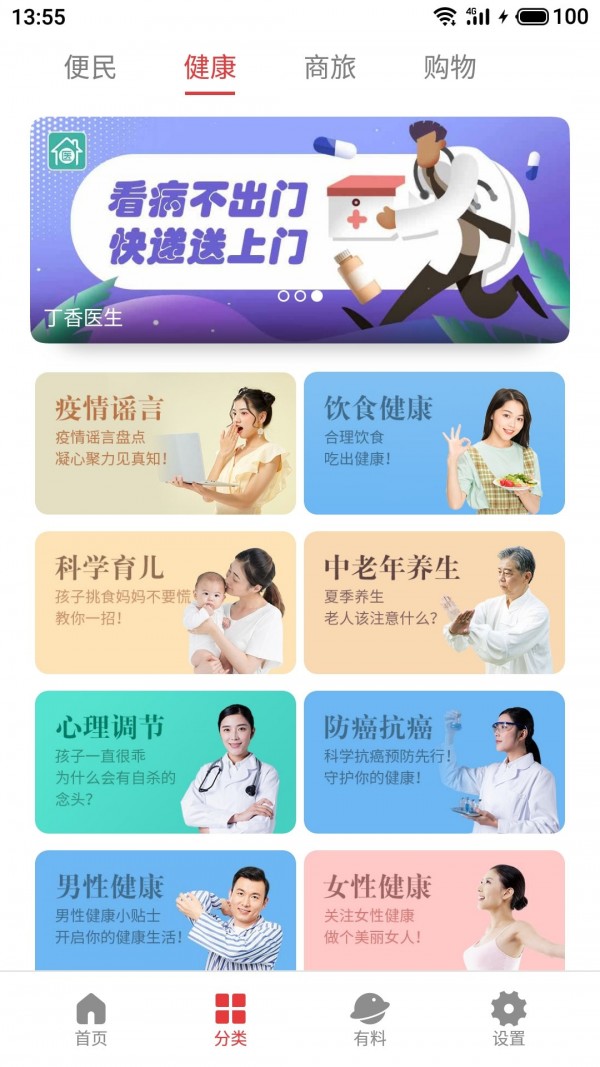Open the 疫情谣言 card
600x1067 pixels.
(x=165, y=443)
